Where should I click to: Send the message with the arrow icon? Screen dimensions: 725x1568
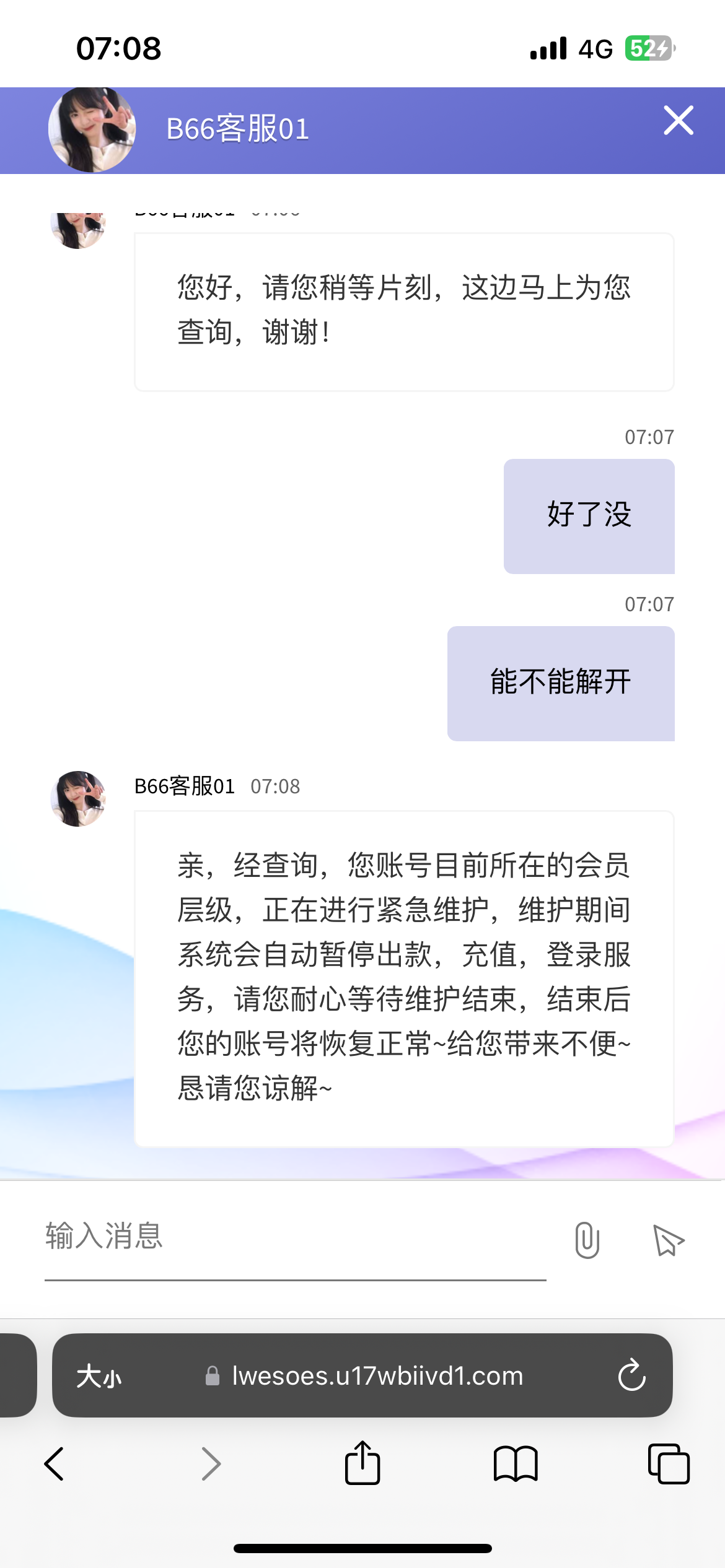(x=669, y=1240)
